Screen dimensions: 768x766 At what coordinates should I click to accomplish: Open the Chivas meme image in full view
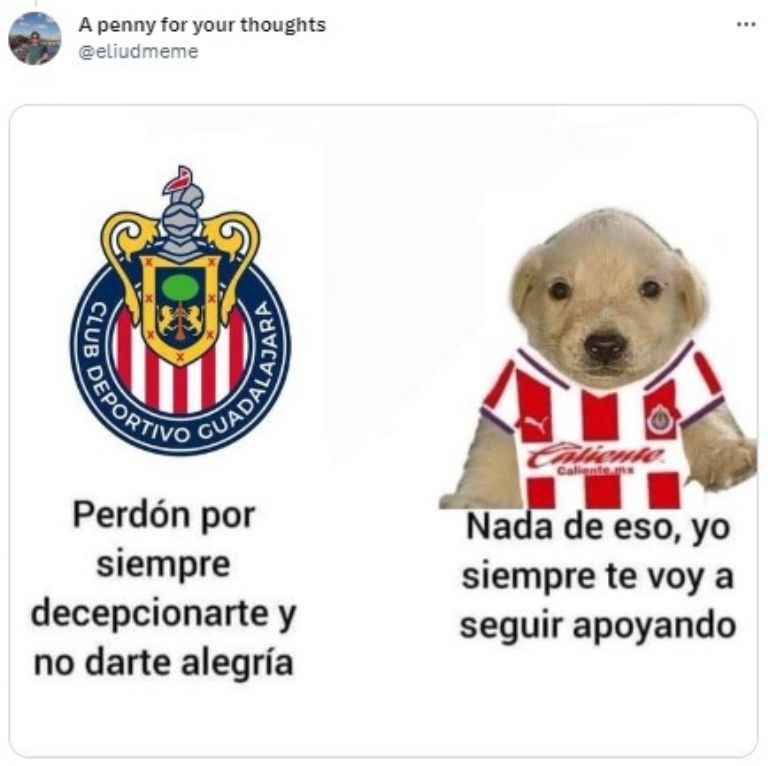384,430
